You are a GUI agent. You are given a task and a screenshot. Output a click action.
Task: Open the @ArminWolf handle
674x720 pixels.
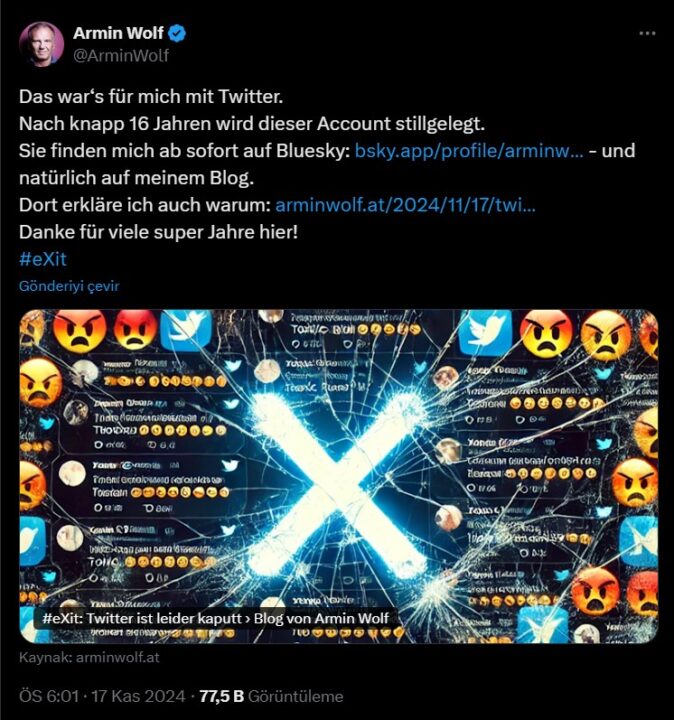(x=120, y=55)
